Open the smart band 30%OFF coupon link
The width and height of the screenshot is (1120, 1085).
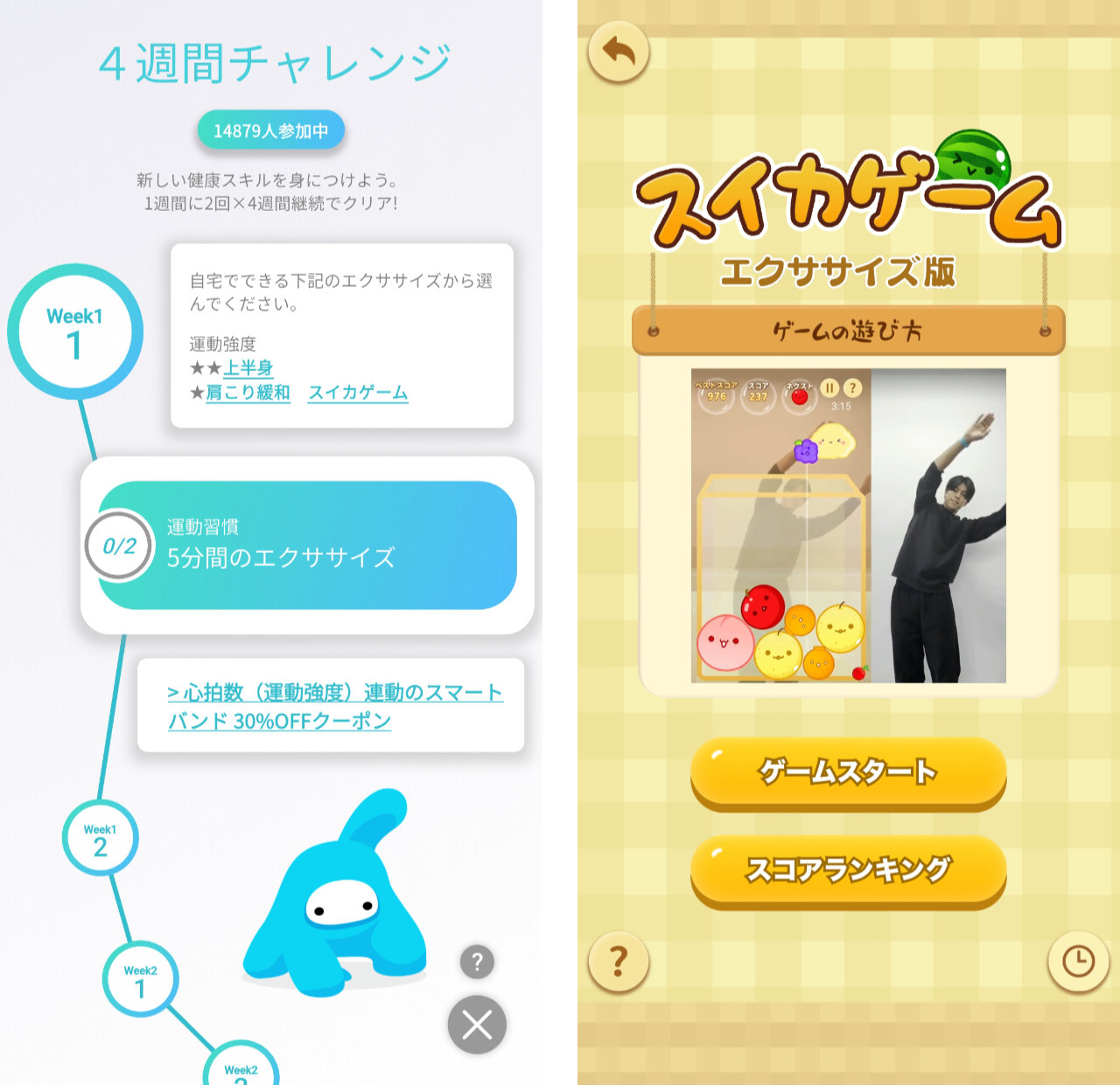click(334, 706)
